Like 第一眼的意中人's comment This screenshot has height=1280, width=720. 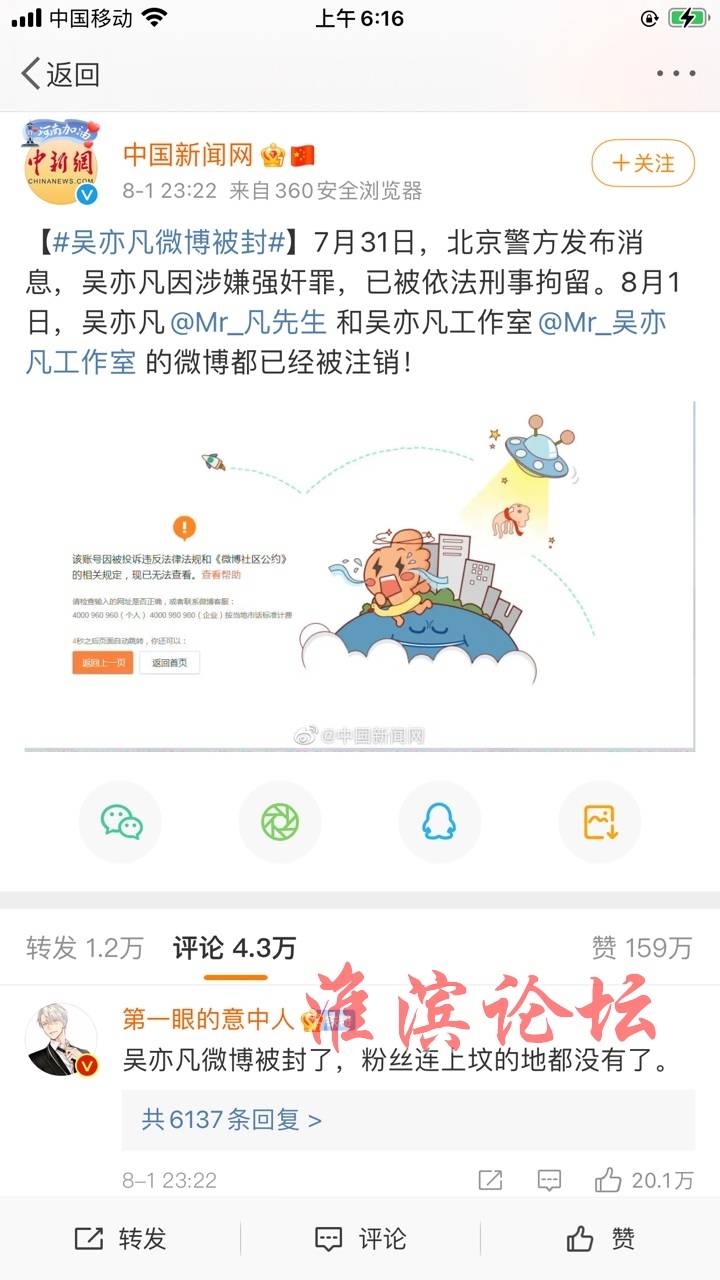click(x=643, y=1180)
